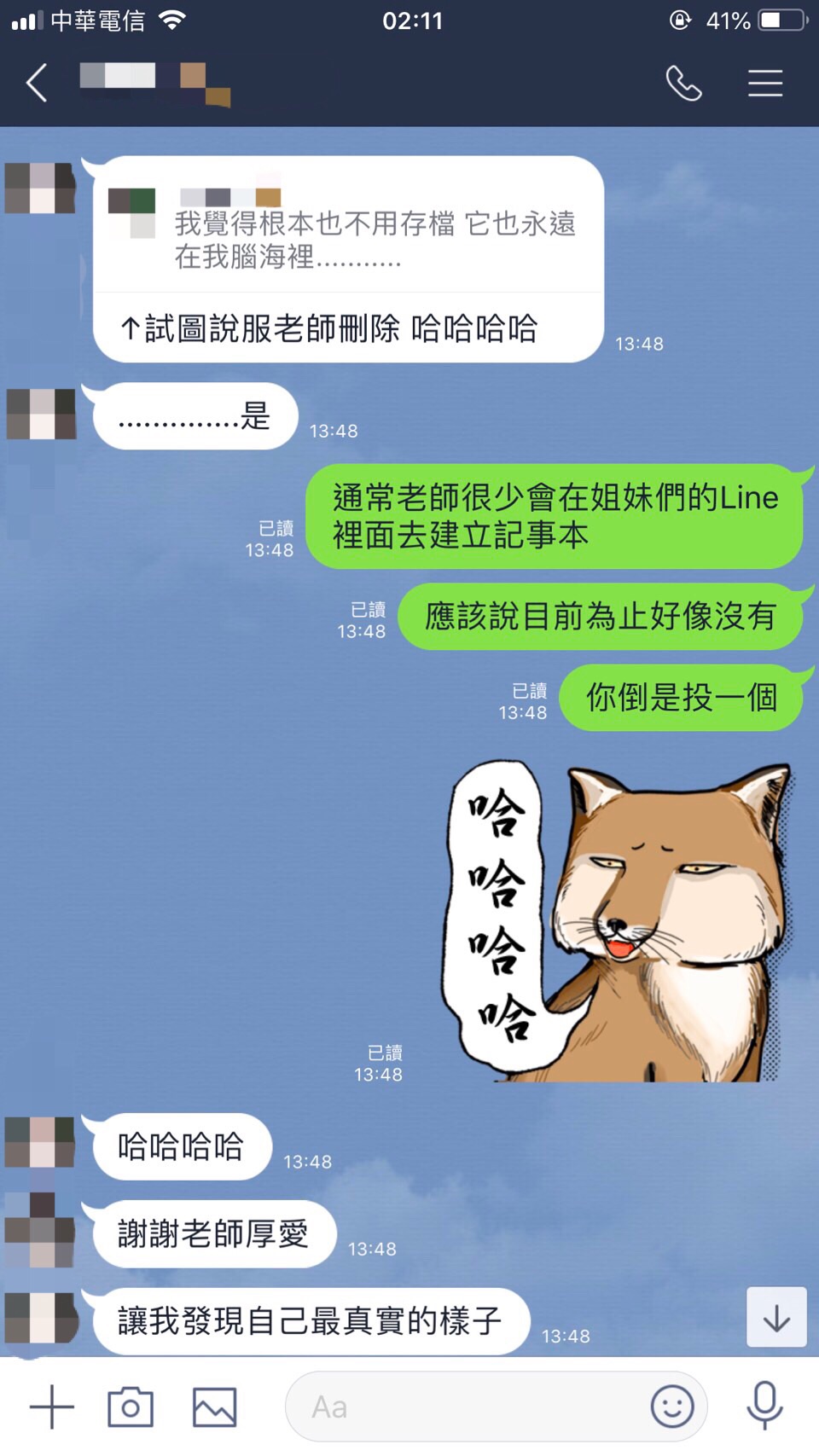
Task: Open the camera to take a photo
Action: click(131, 1407)
